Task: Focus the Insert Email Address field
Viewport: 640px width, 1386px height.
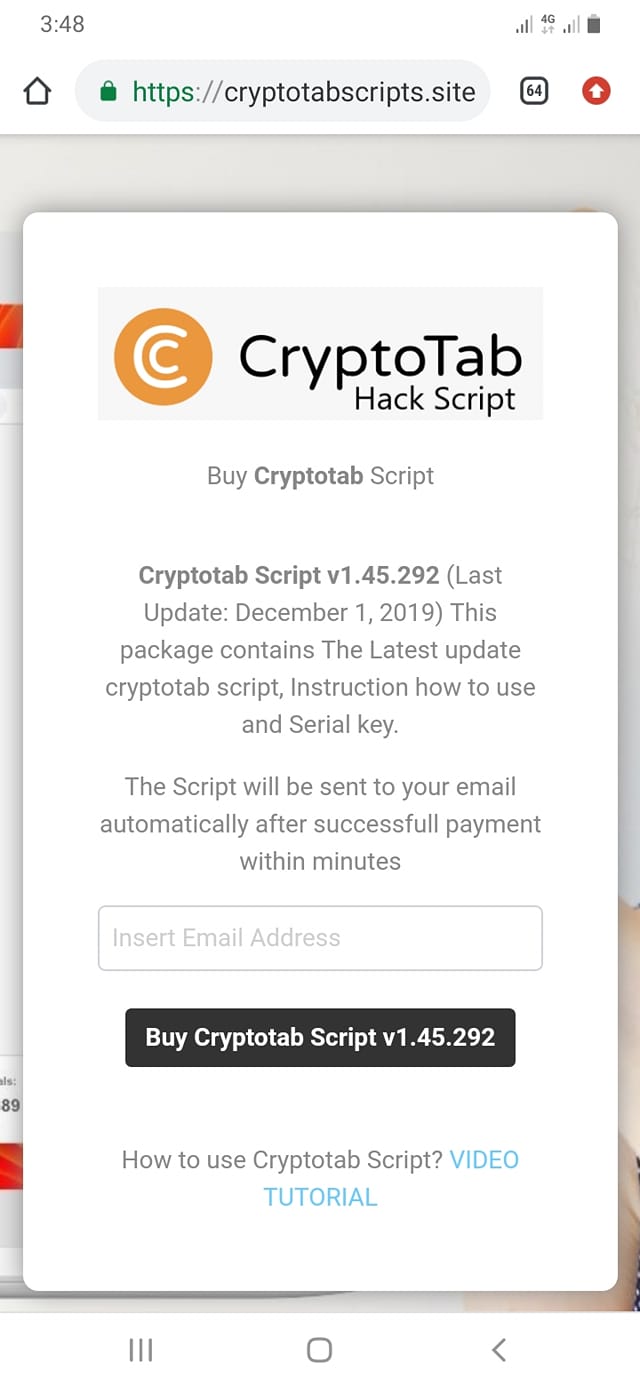Action: point(320,938)
